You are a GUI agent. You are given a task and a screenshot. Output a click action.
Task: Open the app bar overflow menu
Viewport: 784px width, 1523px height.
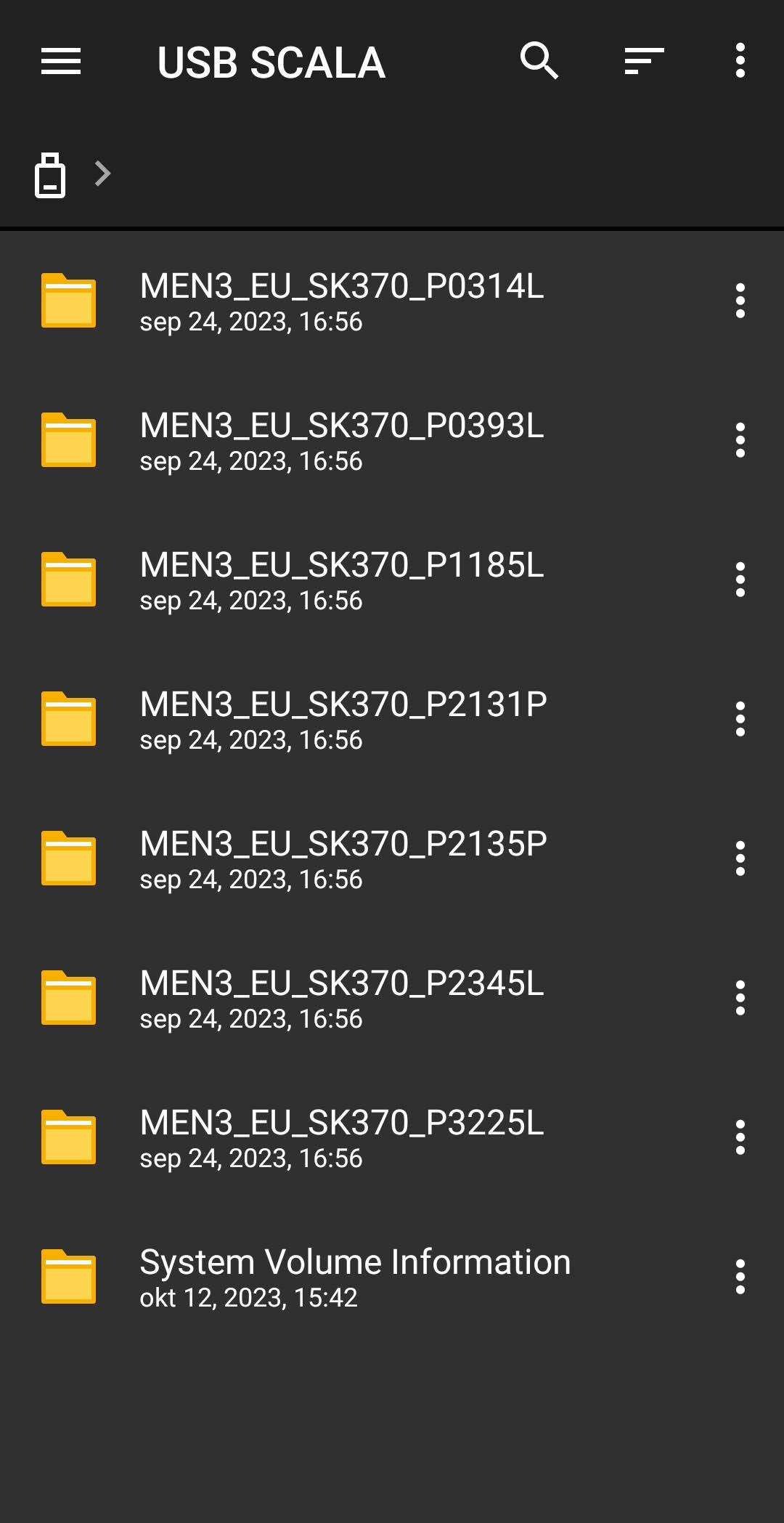(x=740, y=60)
